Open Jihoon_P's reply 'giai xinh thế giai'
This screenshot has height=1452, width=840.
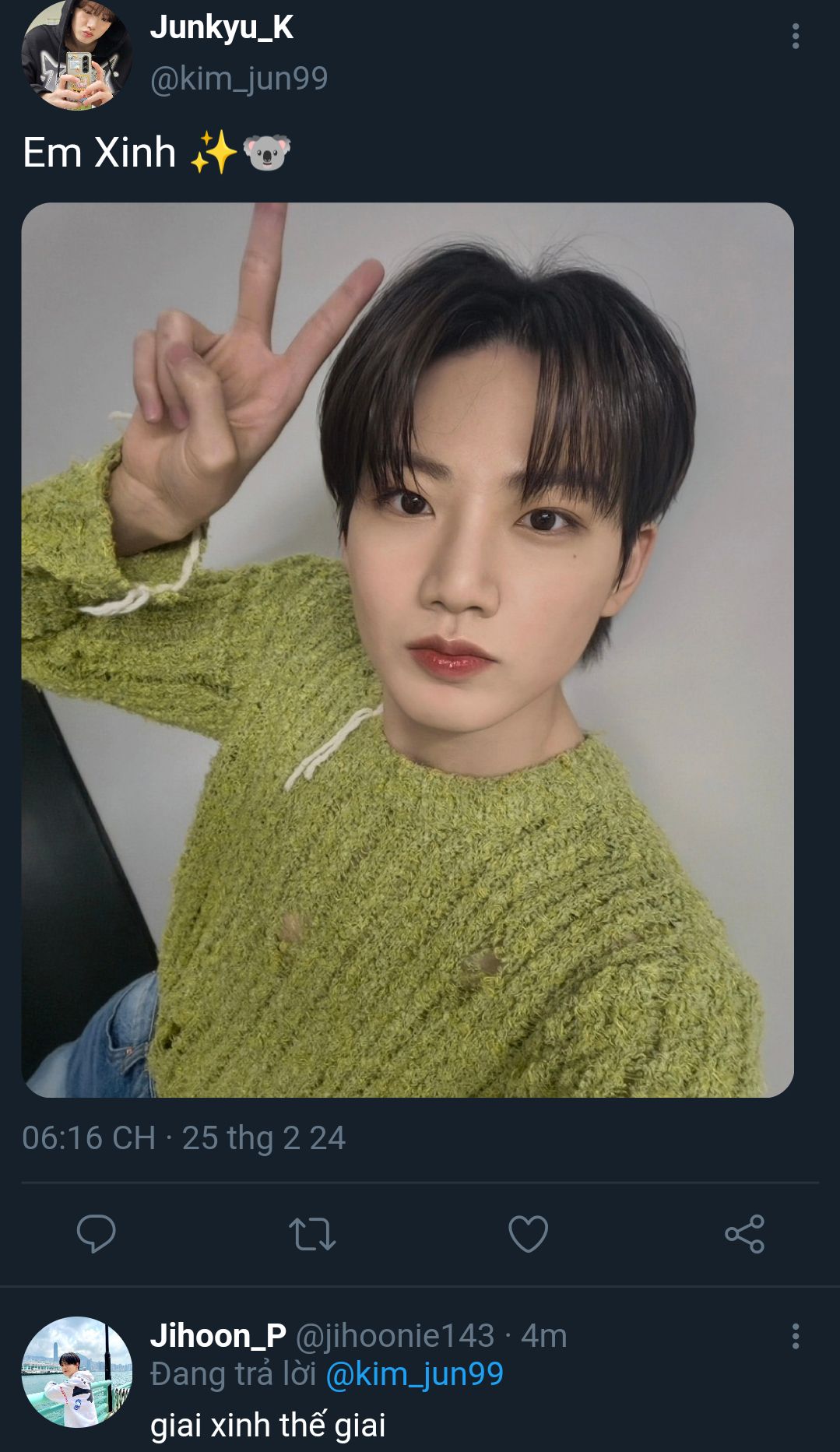(268, 1425)
